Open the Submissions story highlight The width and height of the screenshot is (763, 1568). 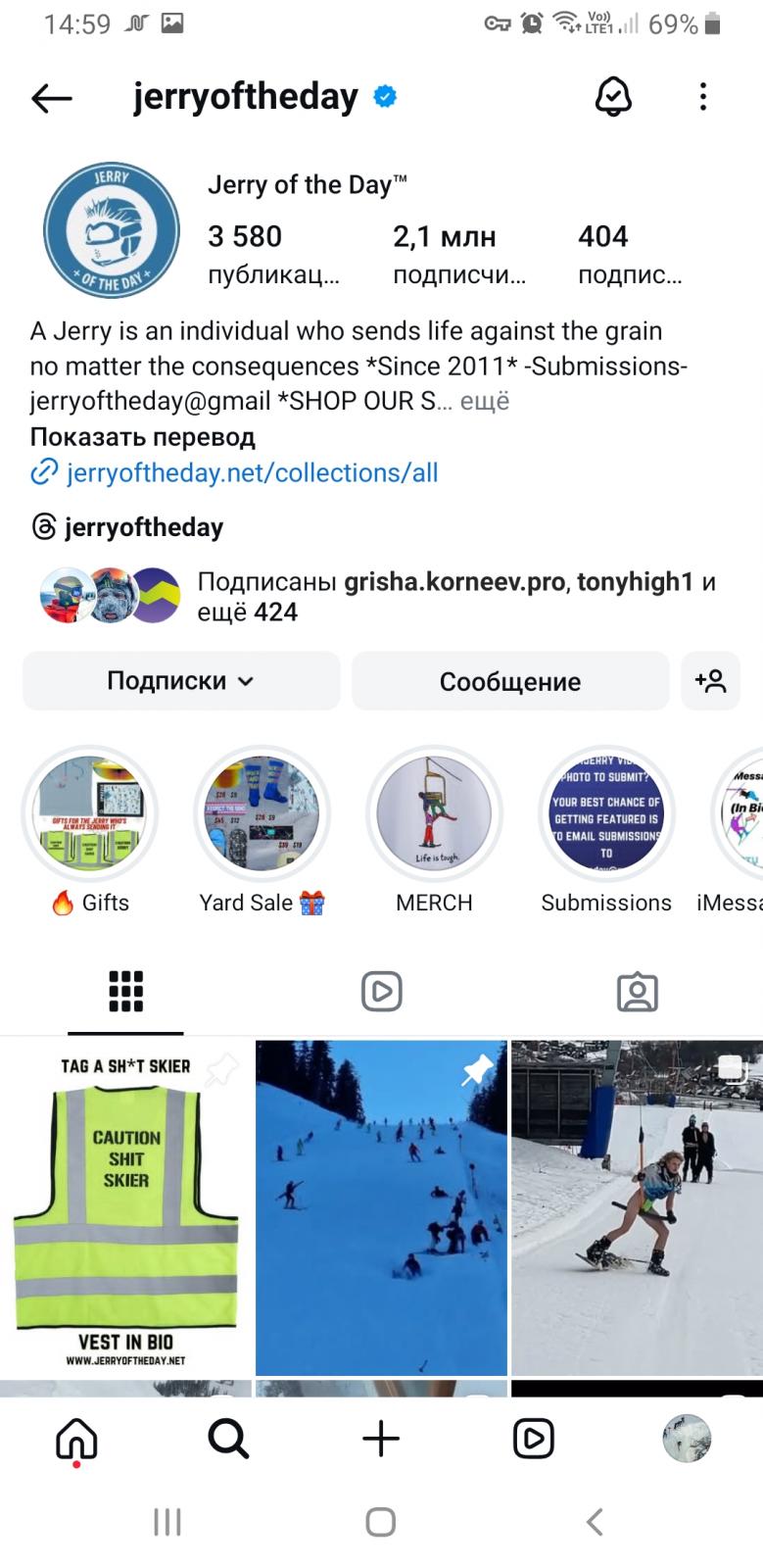click(606, 813)
